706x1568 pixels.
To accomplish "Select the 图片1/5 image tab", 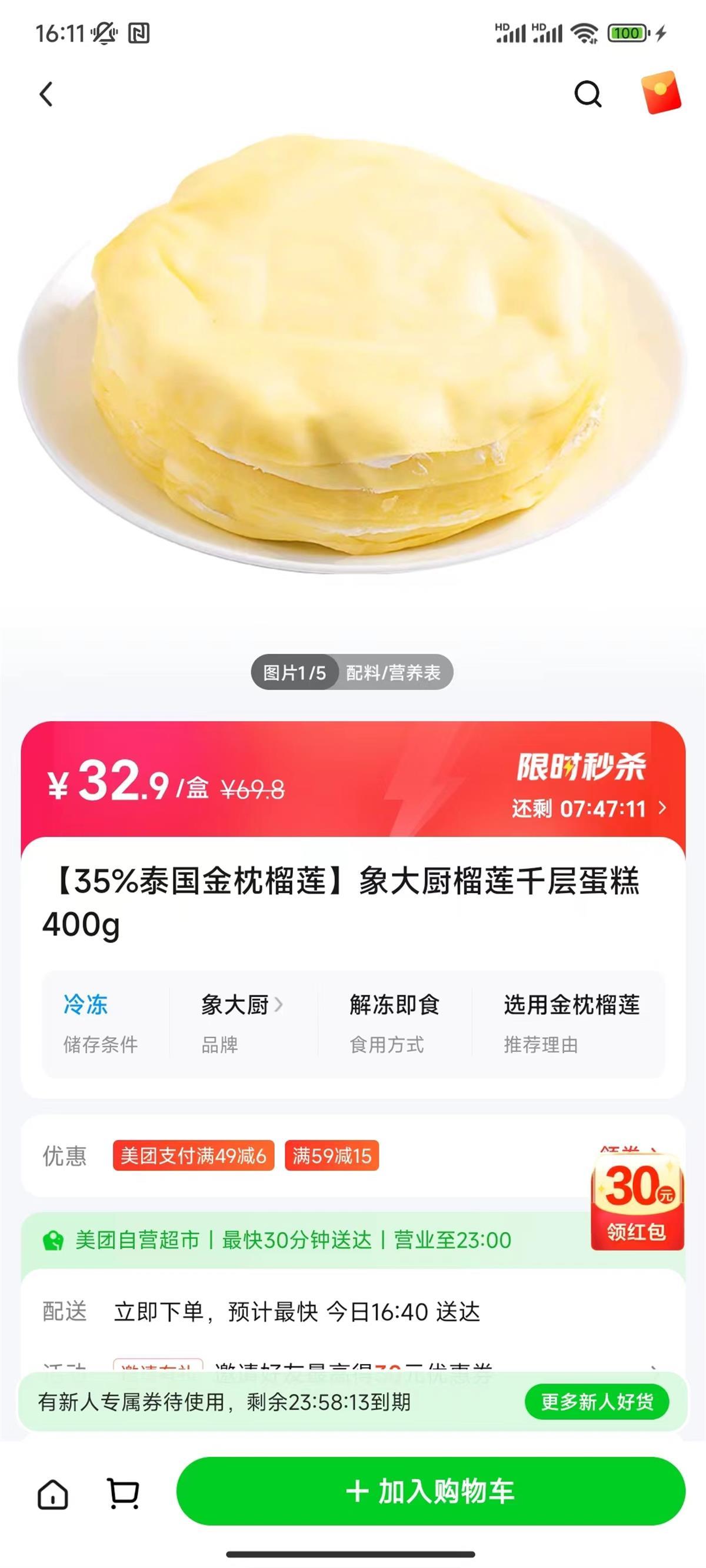I will [295, 673].
